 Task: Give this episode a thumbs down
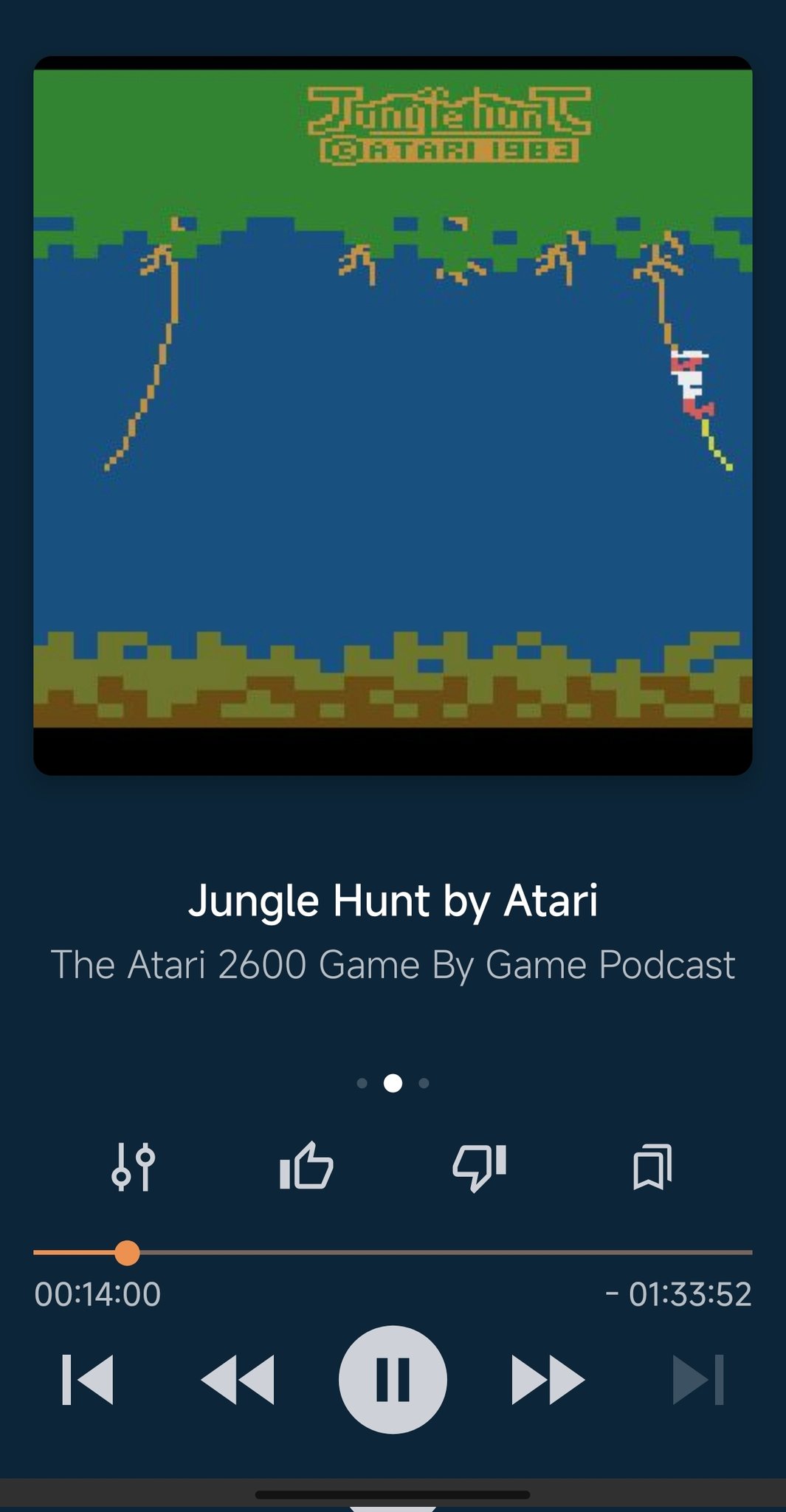coord(480,1167)
